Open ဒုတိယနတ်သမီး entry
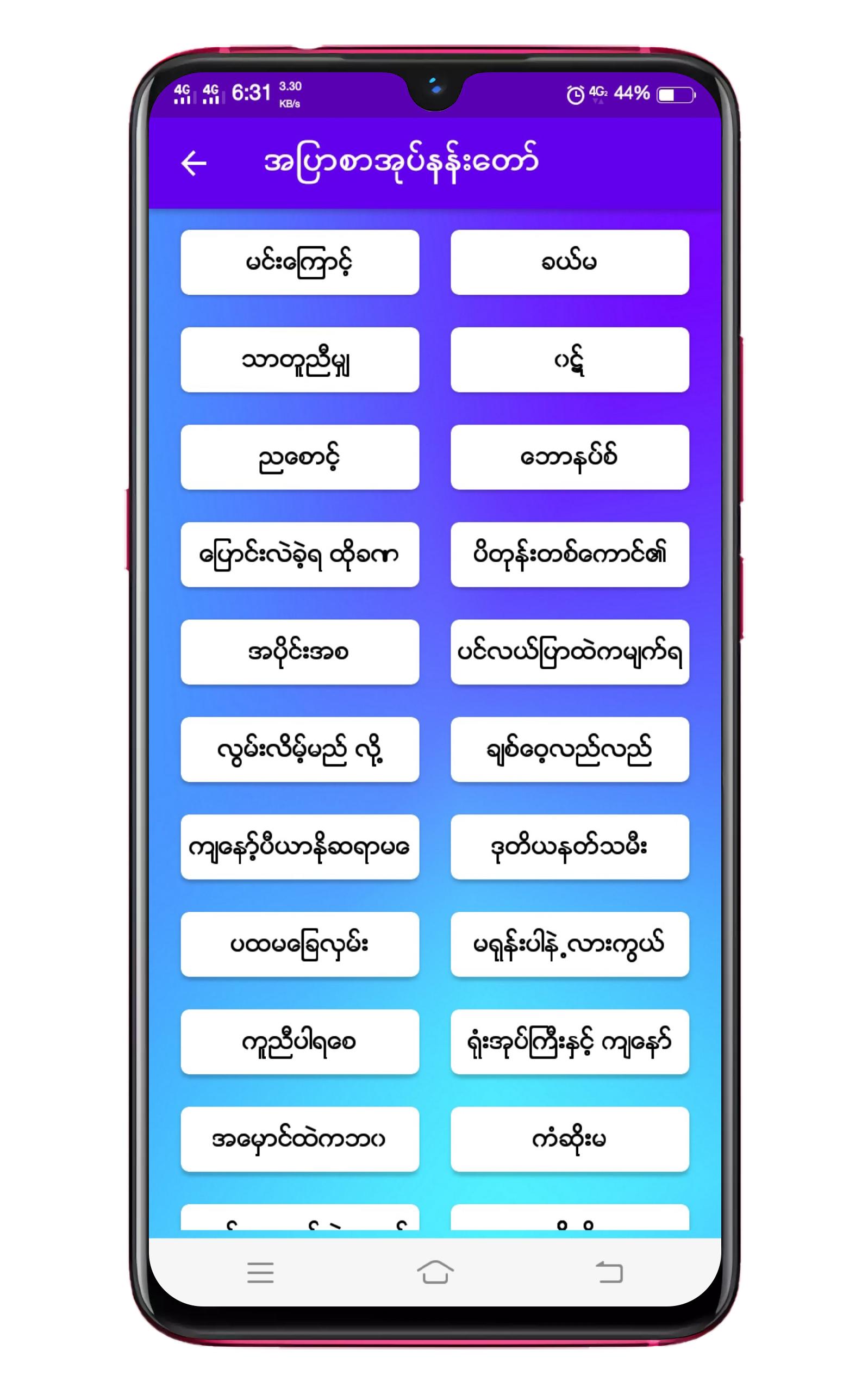This screenshot has width=868, height=1394. point(570,847)
